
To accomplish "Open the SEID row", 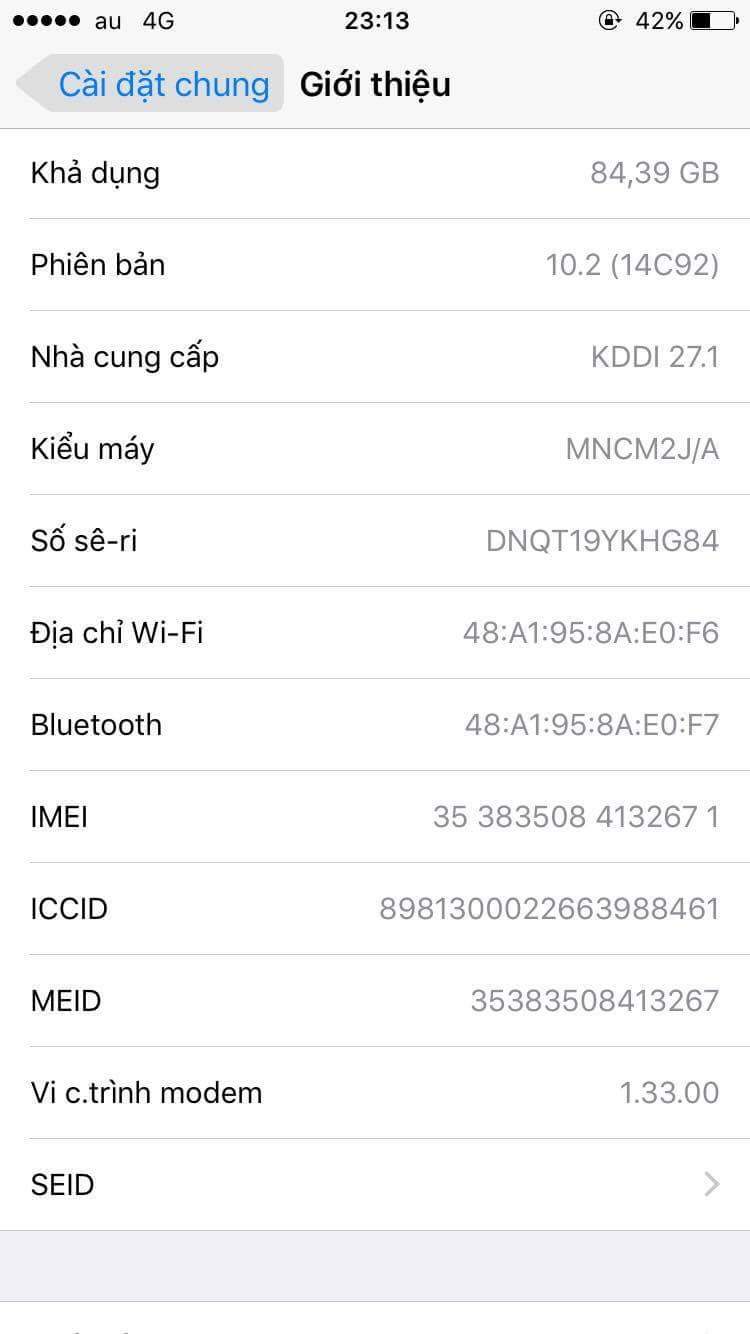I will pos(375,1185).
